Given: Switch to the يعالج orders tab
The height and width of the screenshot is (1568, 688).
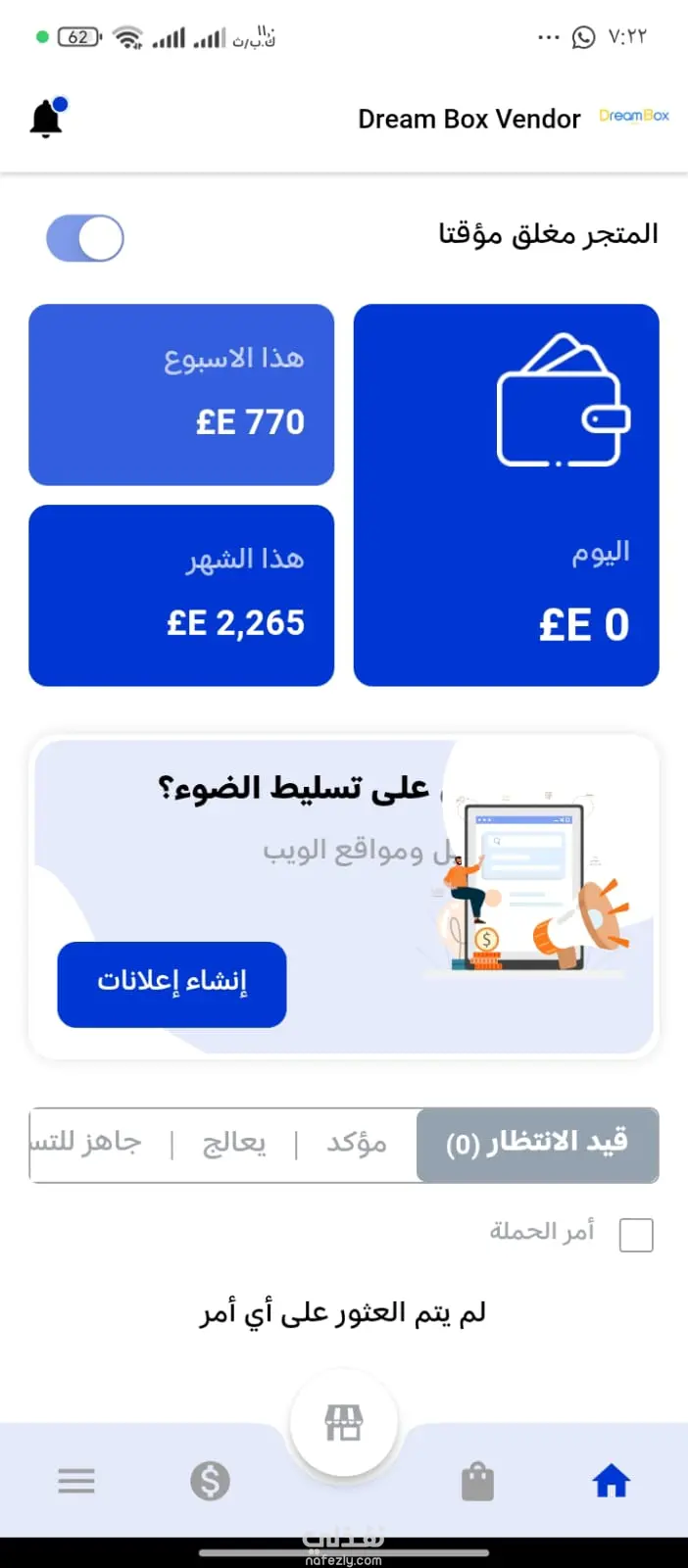Looking at the screenshot, I should (x=234, y=1145).
